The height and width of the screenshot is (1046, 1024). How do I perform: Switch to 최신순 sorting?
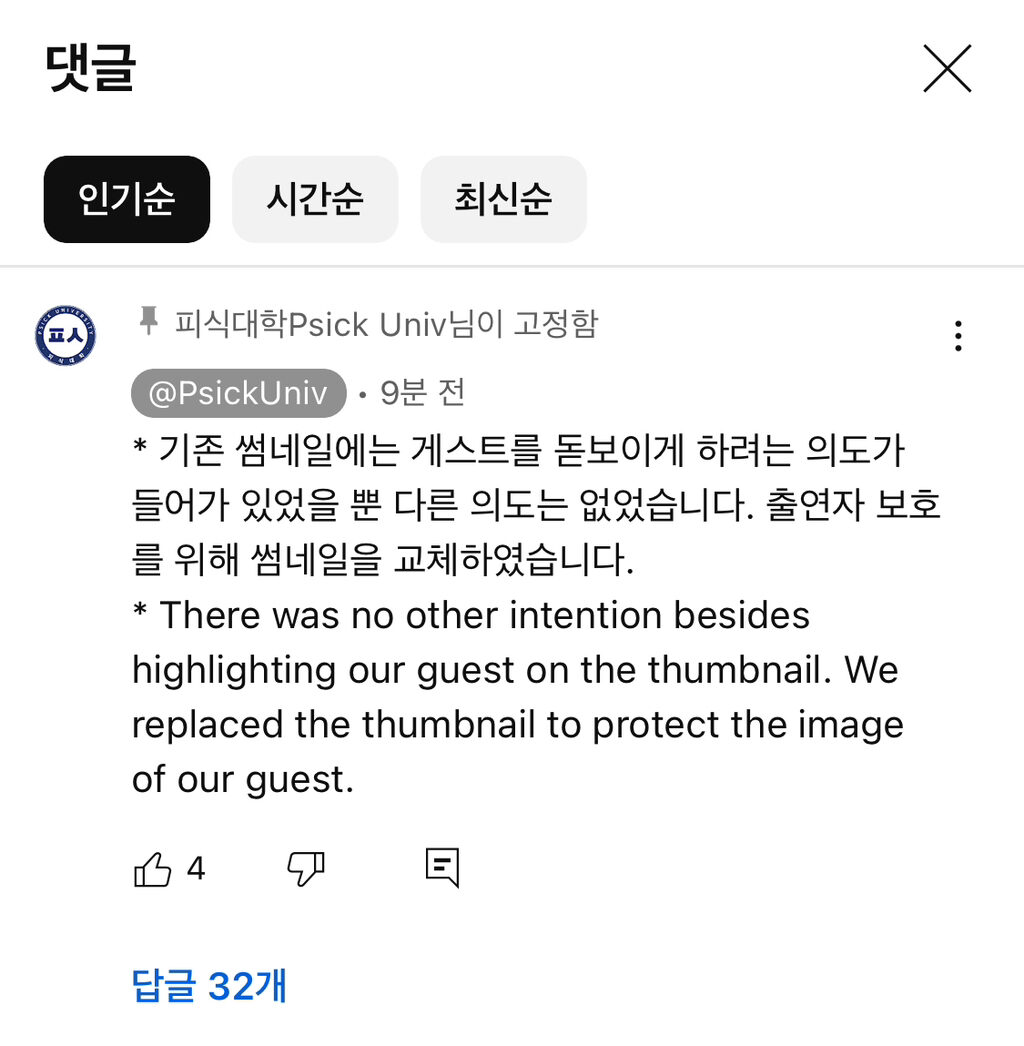(x=503, y=199)
